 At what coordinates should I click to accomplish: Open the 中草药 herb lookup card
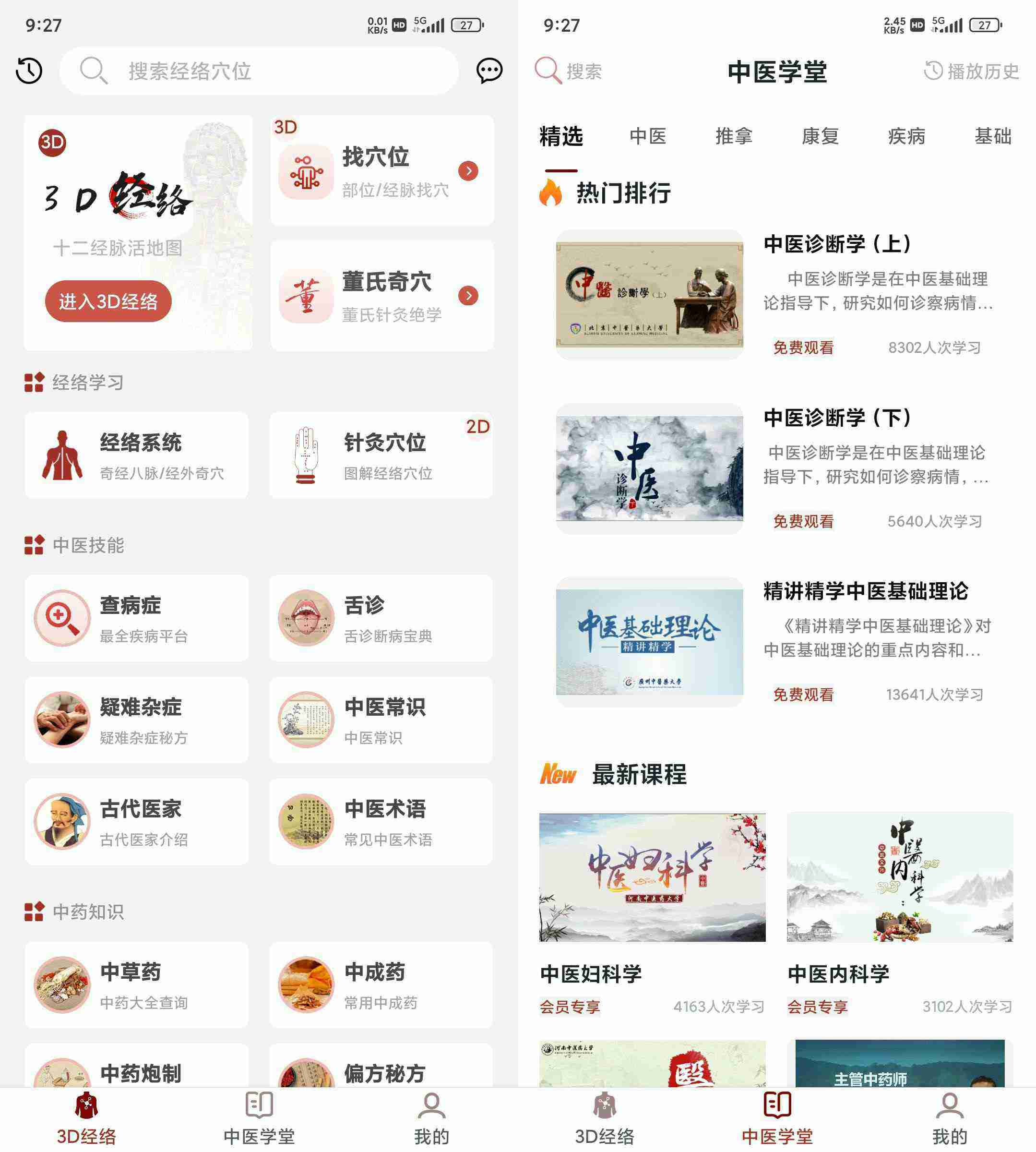[137, 984]
